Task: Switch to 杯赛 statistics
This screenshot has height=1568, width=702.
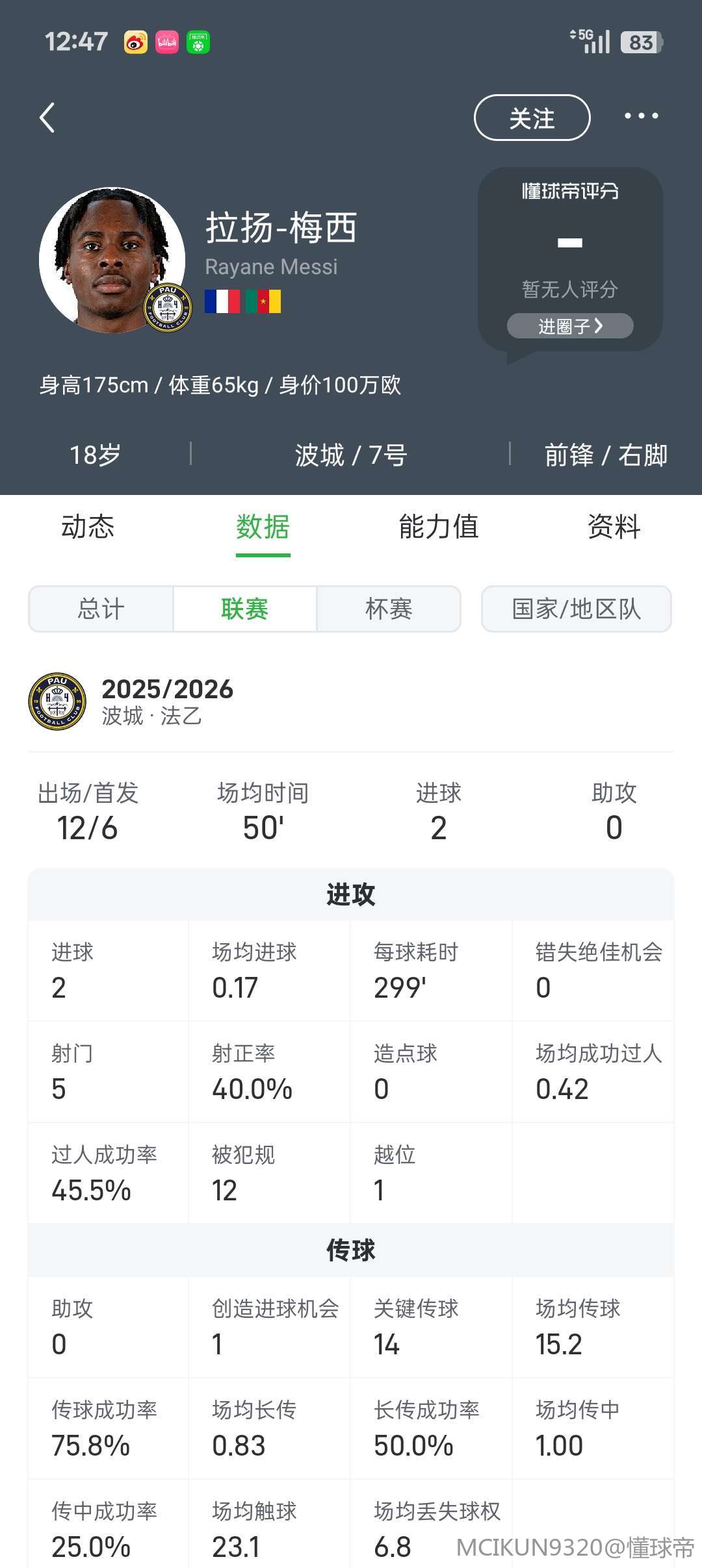Action: tap(389, 609)
